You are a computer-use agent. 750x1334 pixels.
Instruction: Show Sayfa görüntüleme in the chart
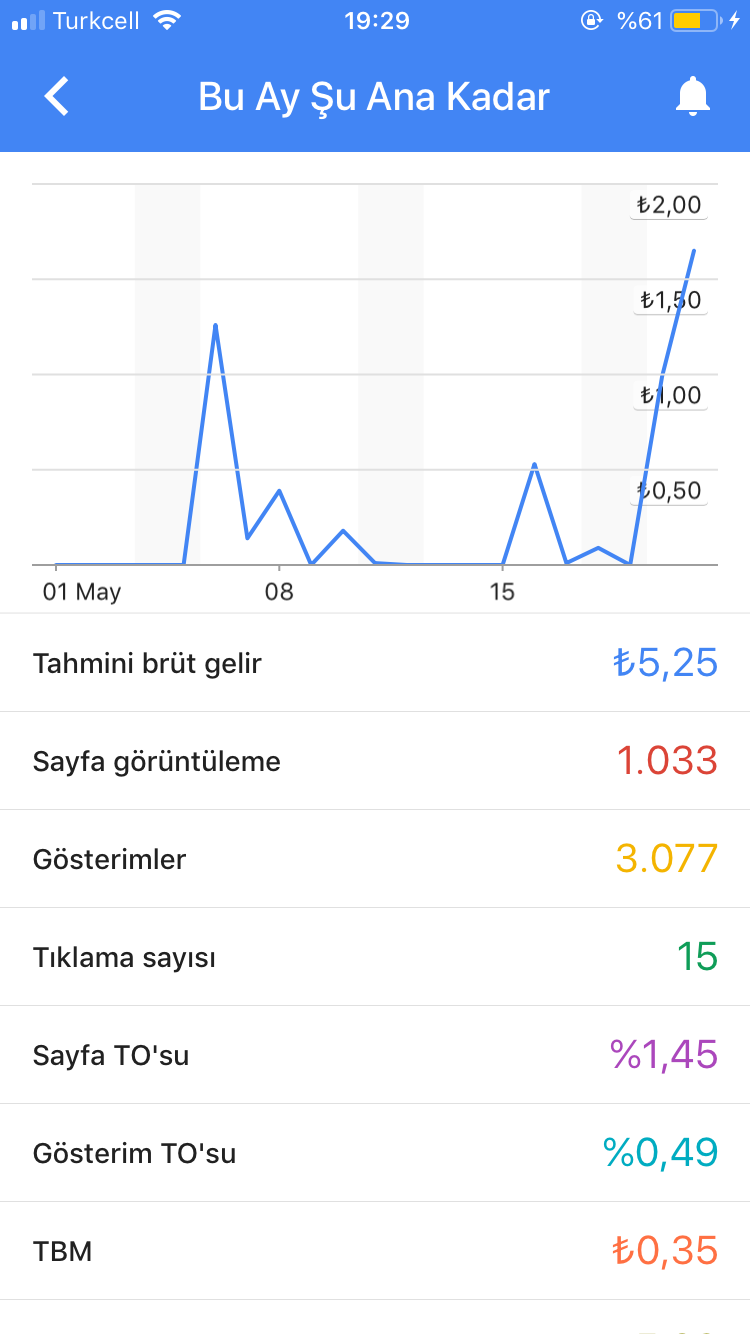(x=375, y=761)
